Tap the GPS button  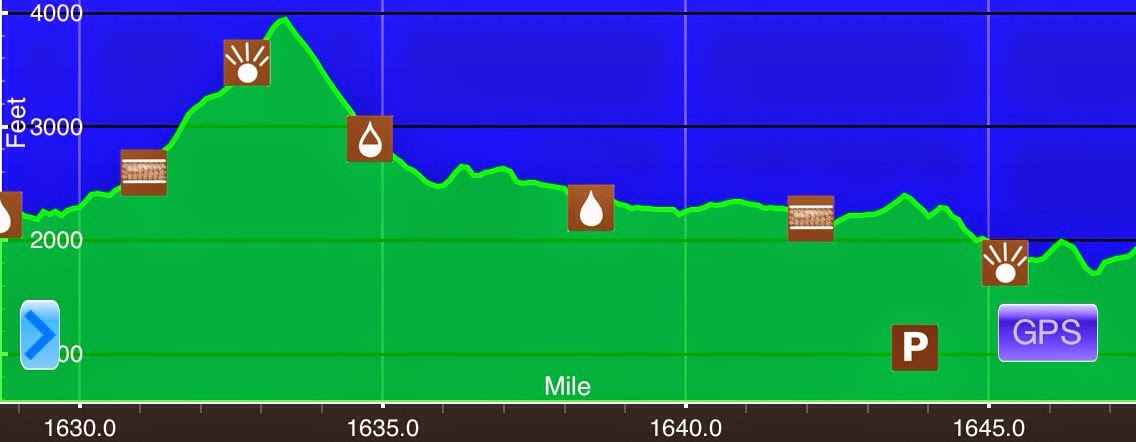click(x=1047, y=332)
